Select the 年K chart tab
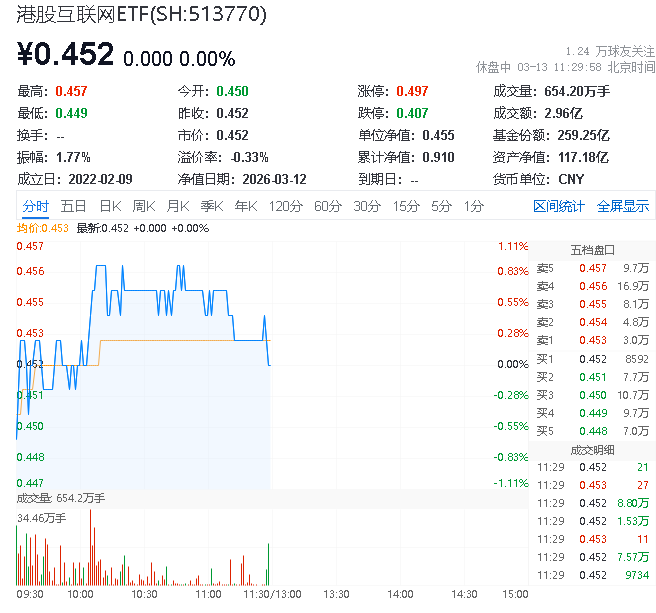 point(246,206)
